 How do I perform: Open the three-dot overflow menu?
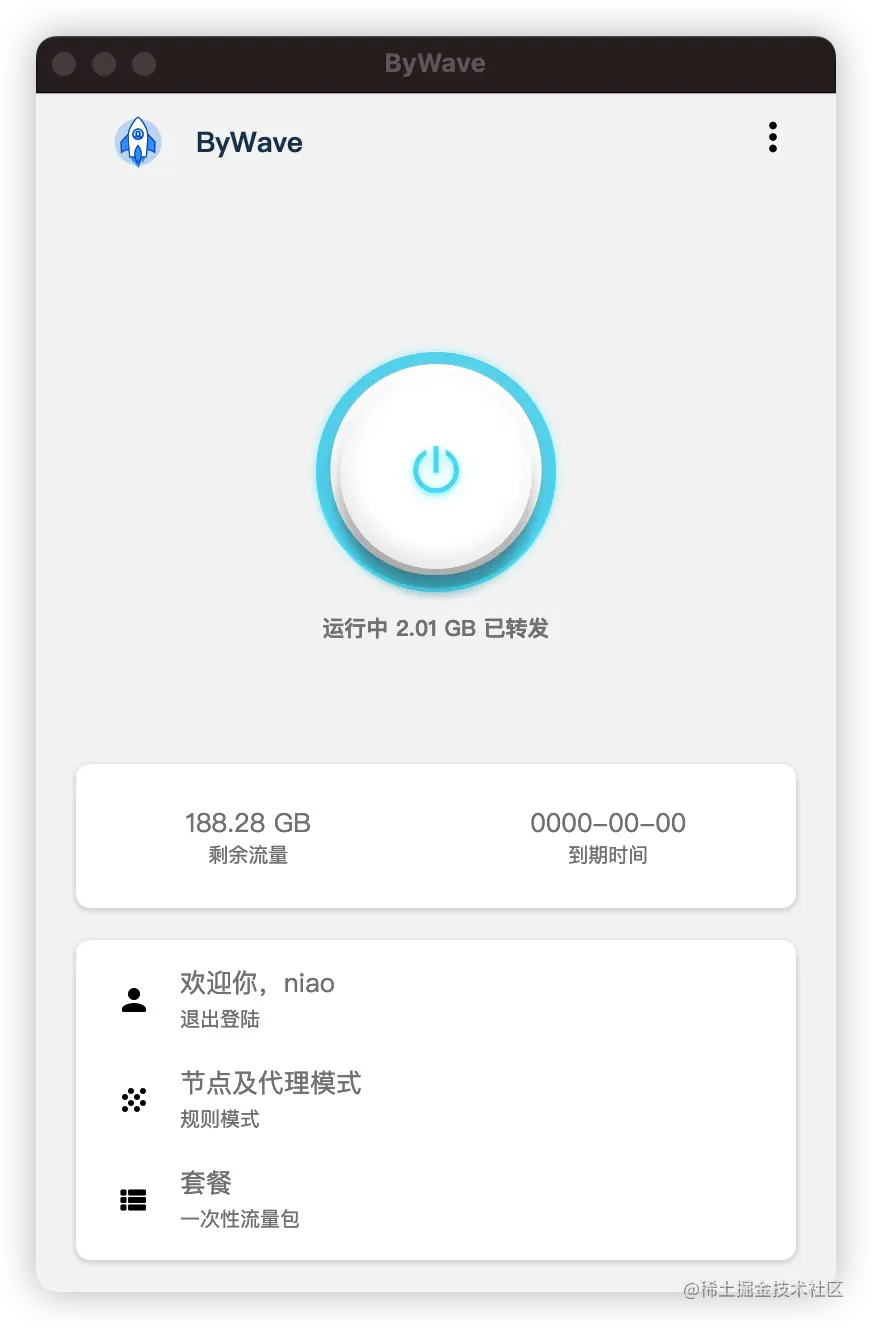point(772,137)
